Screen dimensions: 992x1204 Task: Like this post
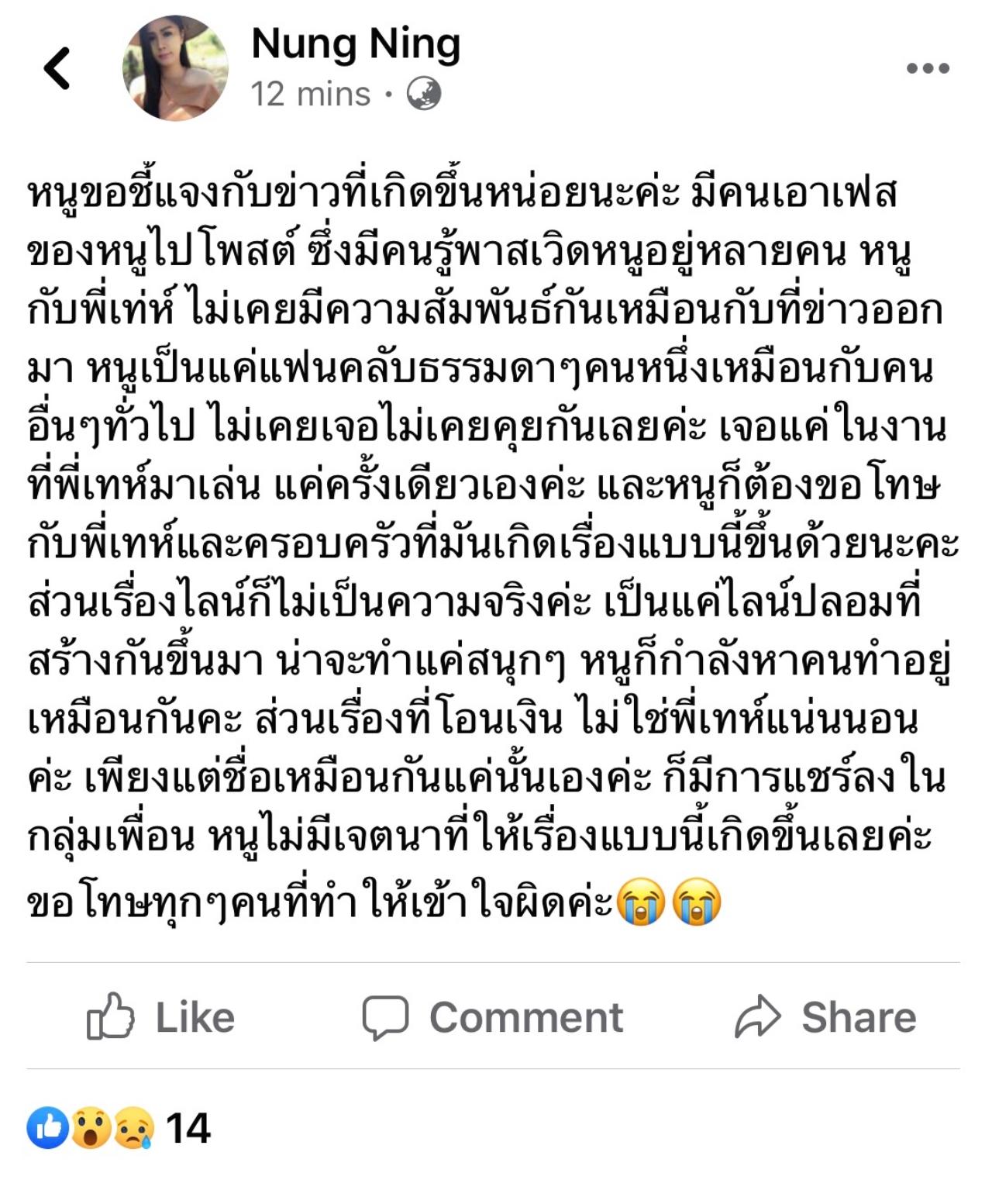tap(161, 1016)
